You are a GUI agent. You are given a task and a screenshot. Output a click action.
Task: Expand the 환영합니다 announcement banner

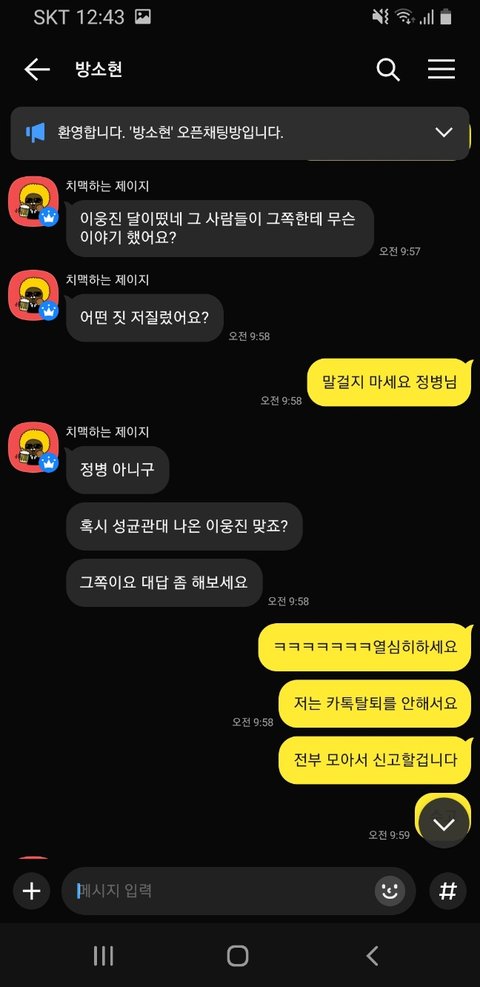[444, 132]
